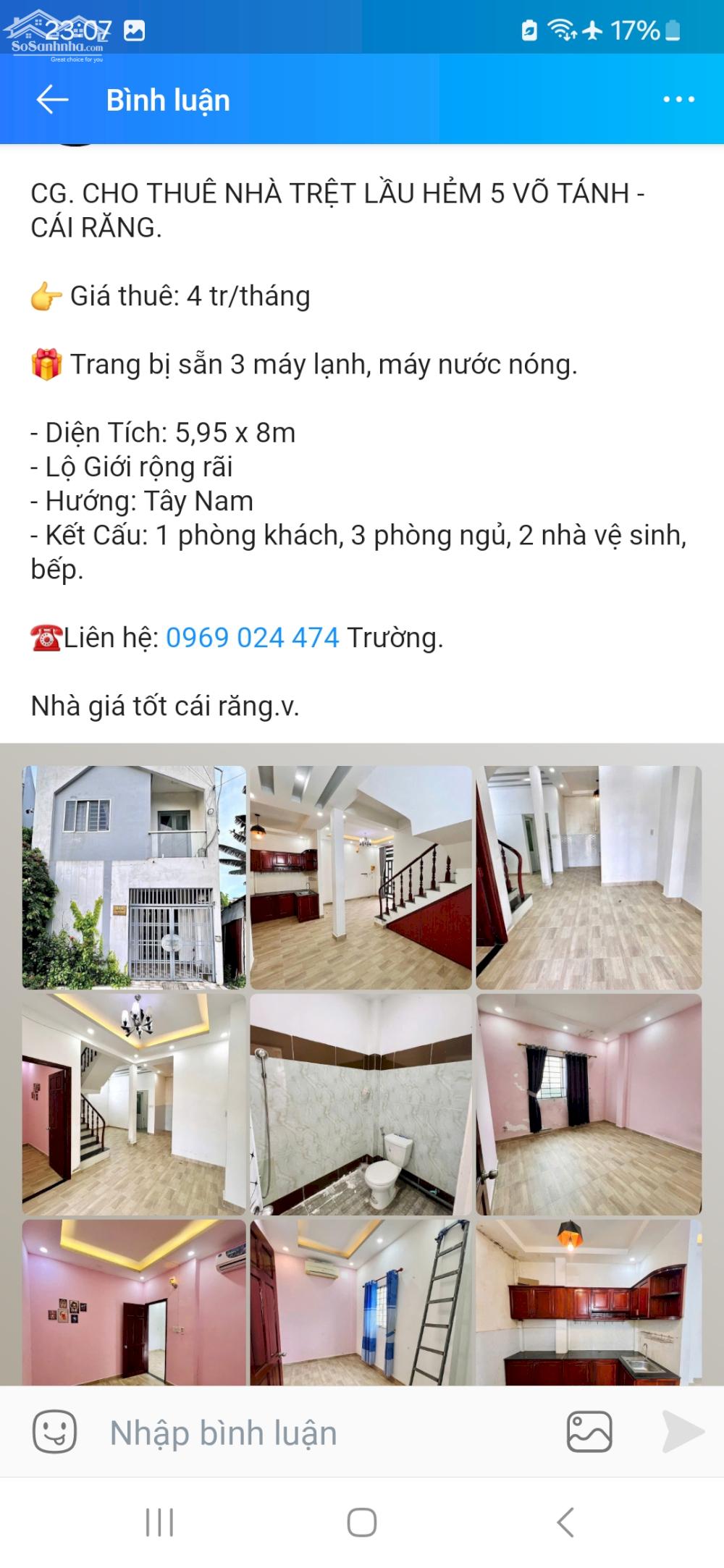
Task: Open the pink room photo with wall frames
Action: [135, 1303]
